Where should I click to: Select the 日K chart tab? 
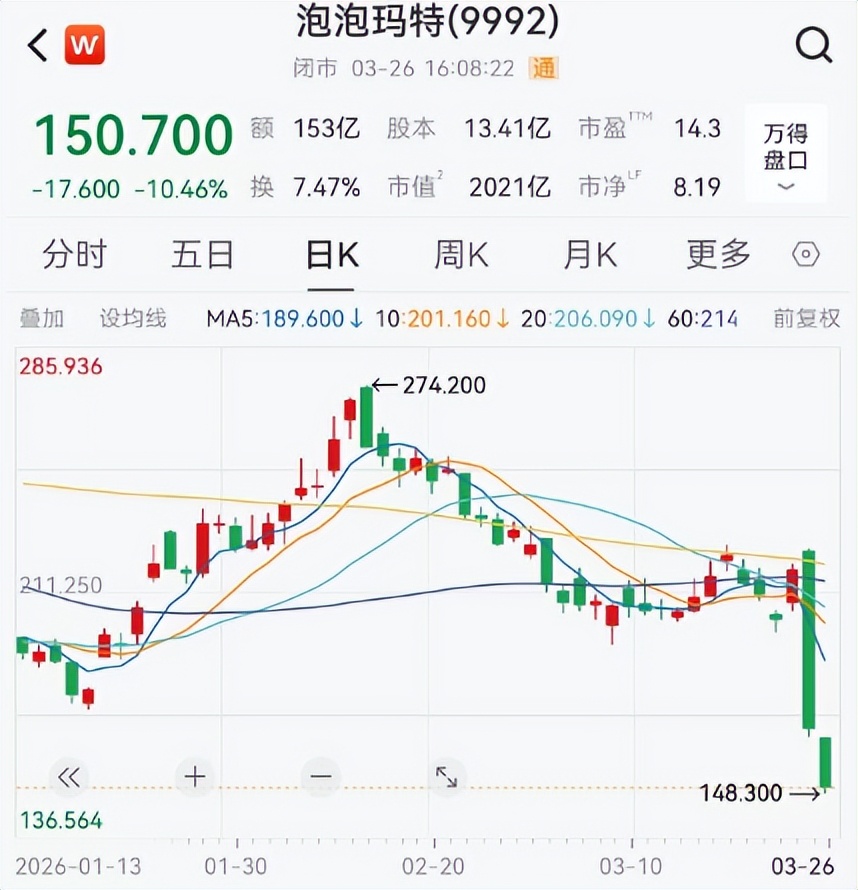point(331,255)
